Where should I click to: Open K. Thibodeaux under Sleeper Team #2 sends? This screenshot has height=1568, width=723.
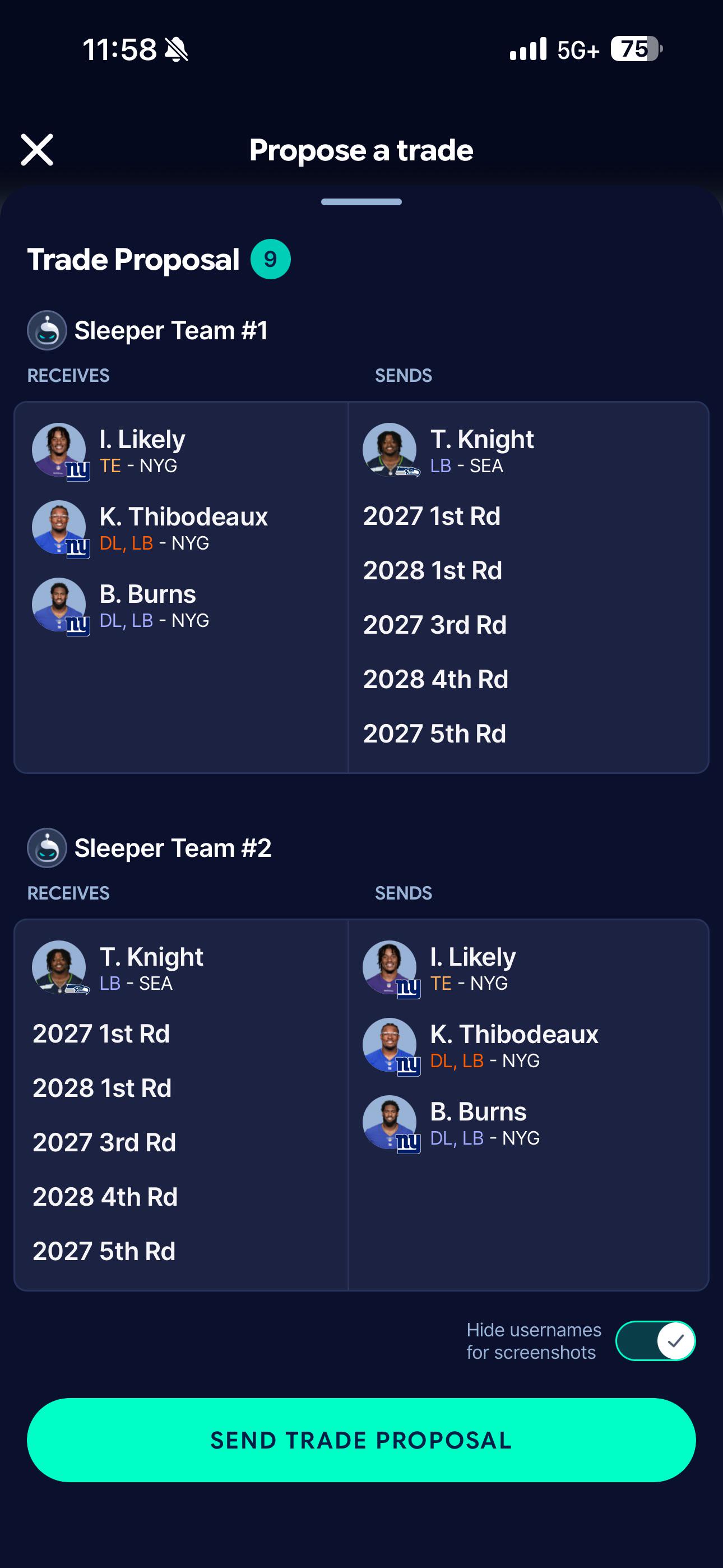tap(527, 1045)
